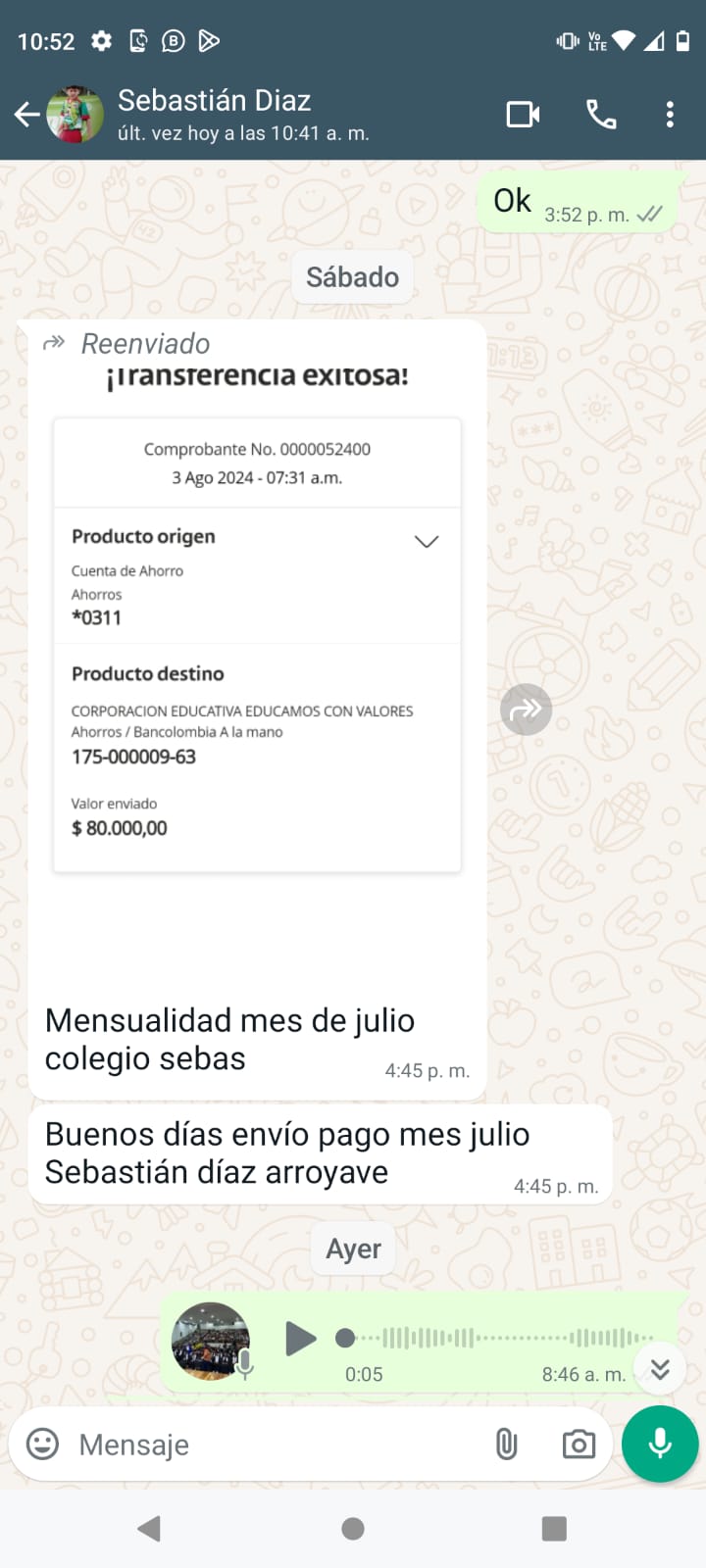Open the camera from the message bar

pyautogui.click(x=579, y=1444)
